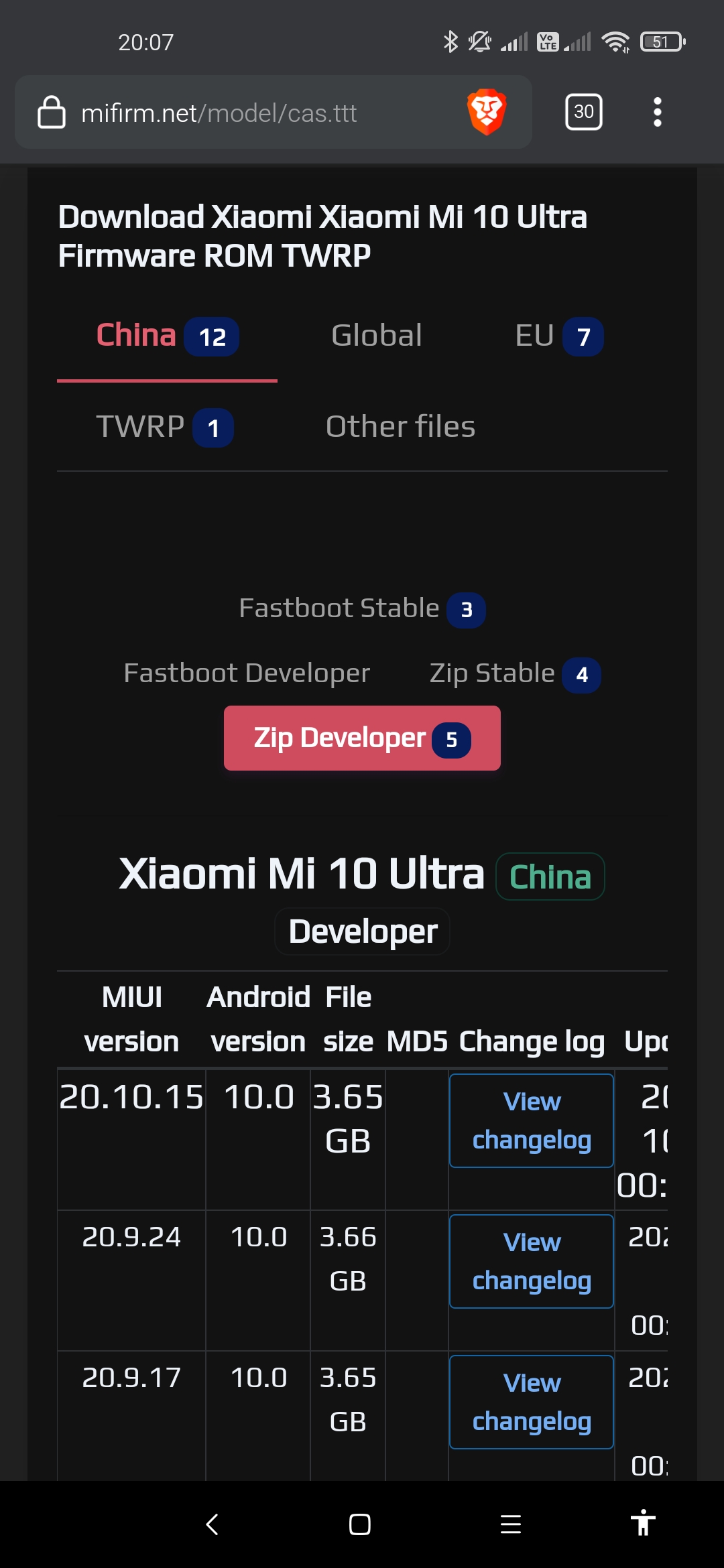Select Fastboot Developer filter
724x1568 pixels.
point(247,673)
